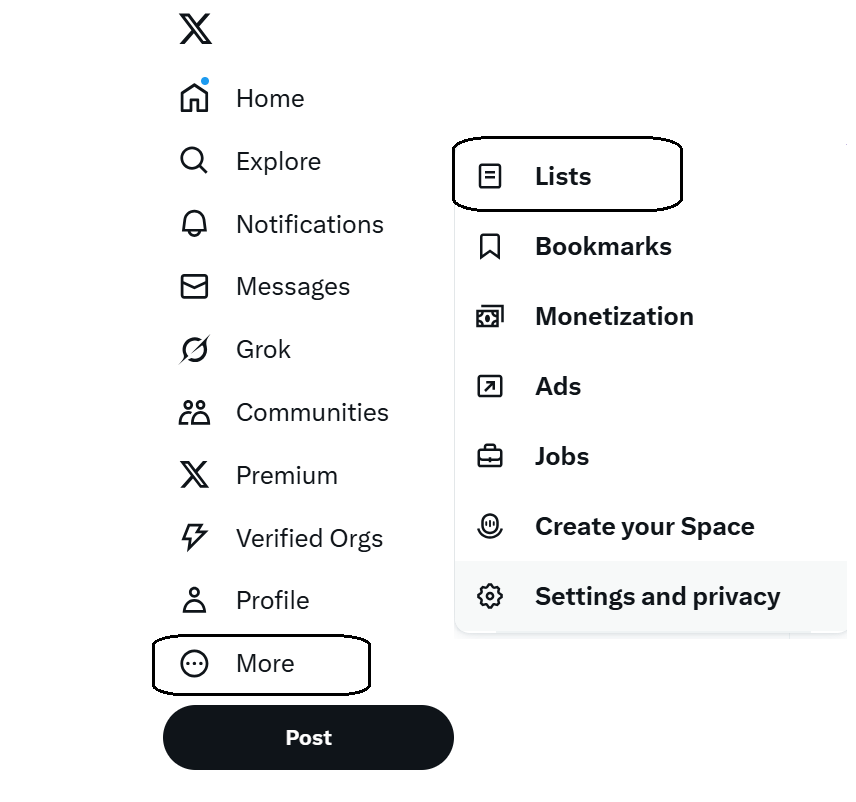Open Notifications
Screen dimensions: 856x802
[281, 224]
